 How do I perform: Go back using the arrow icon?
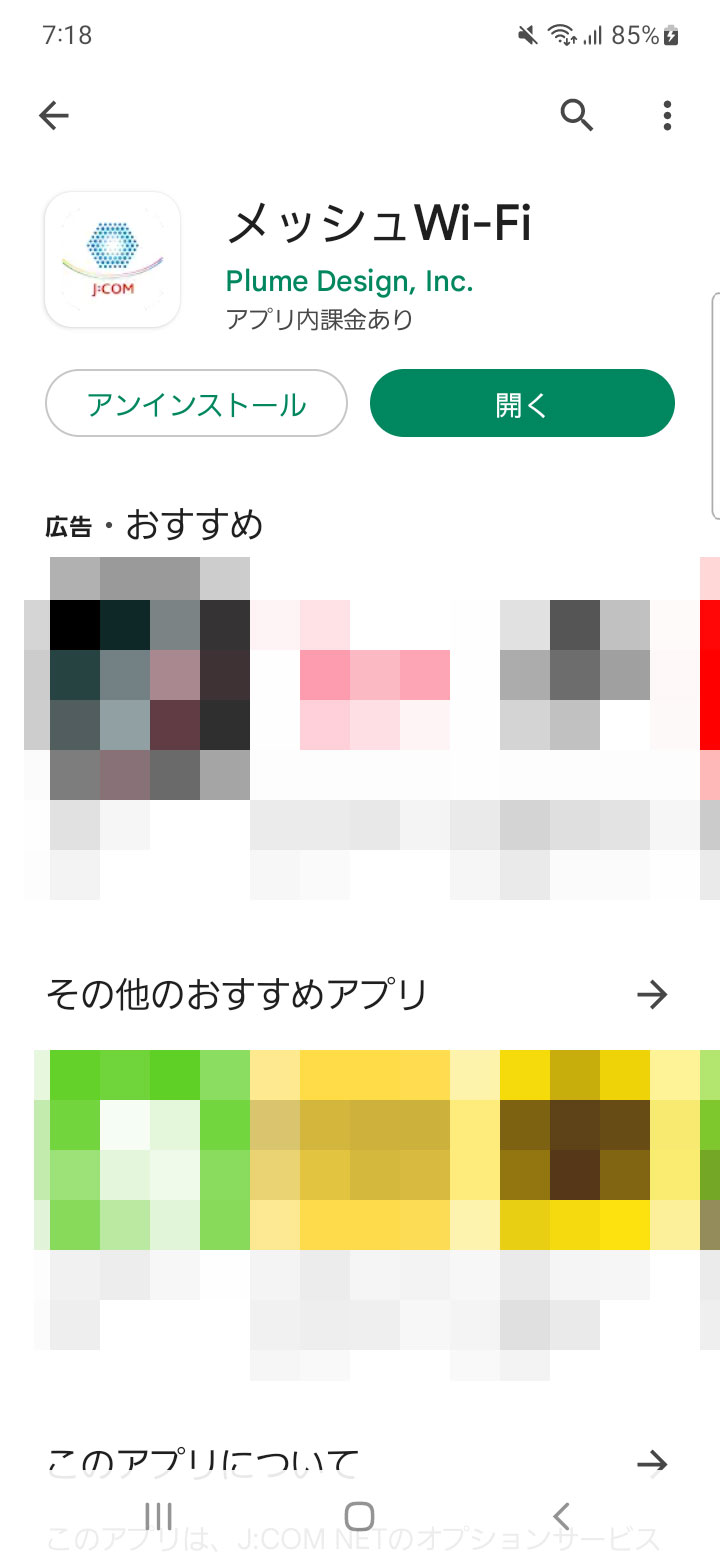pos(54,116)
